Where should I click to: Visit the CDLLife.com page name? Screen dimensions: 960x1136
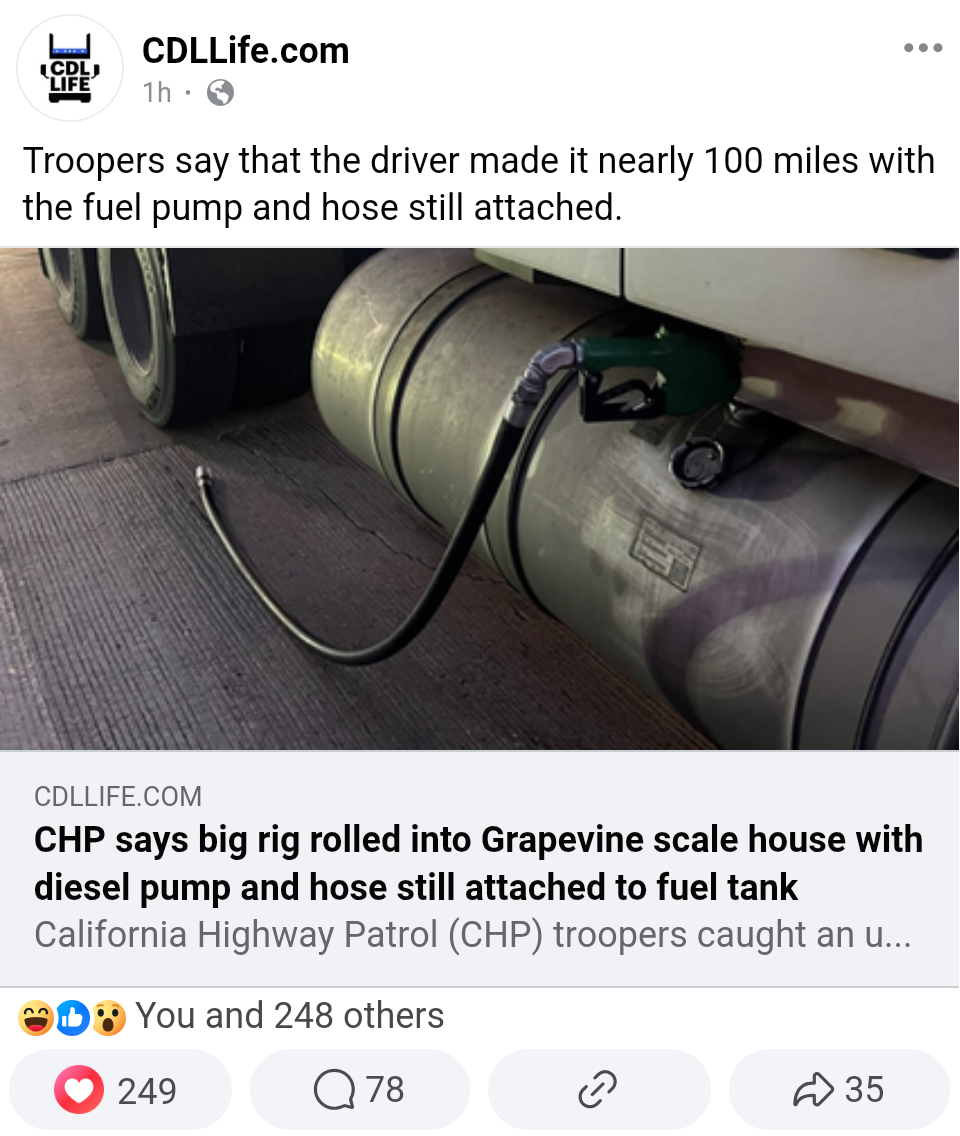(x=246, y=50)
